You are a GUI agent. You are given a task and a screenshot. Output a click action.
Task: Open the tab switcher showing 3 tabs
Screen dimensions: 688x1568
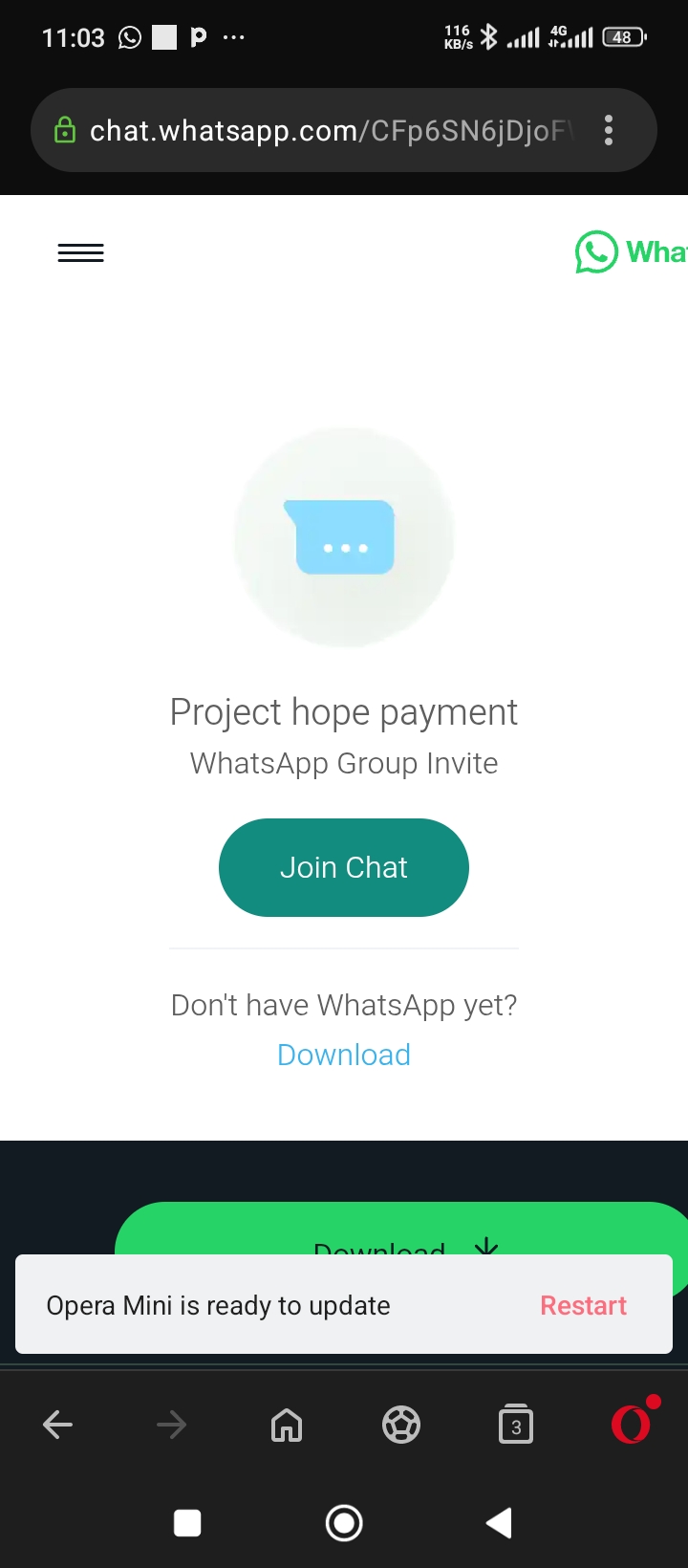click(516, 1425)
